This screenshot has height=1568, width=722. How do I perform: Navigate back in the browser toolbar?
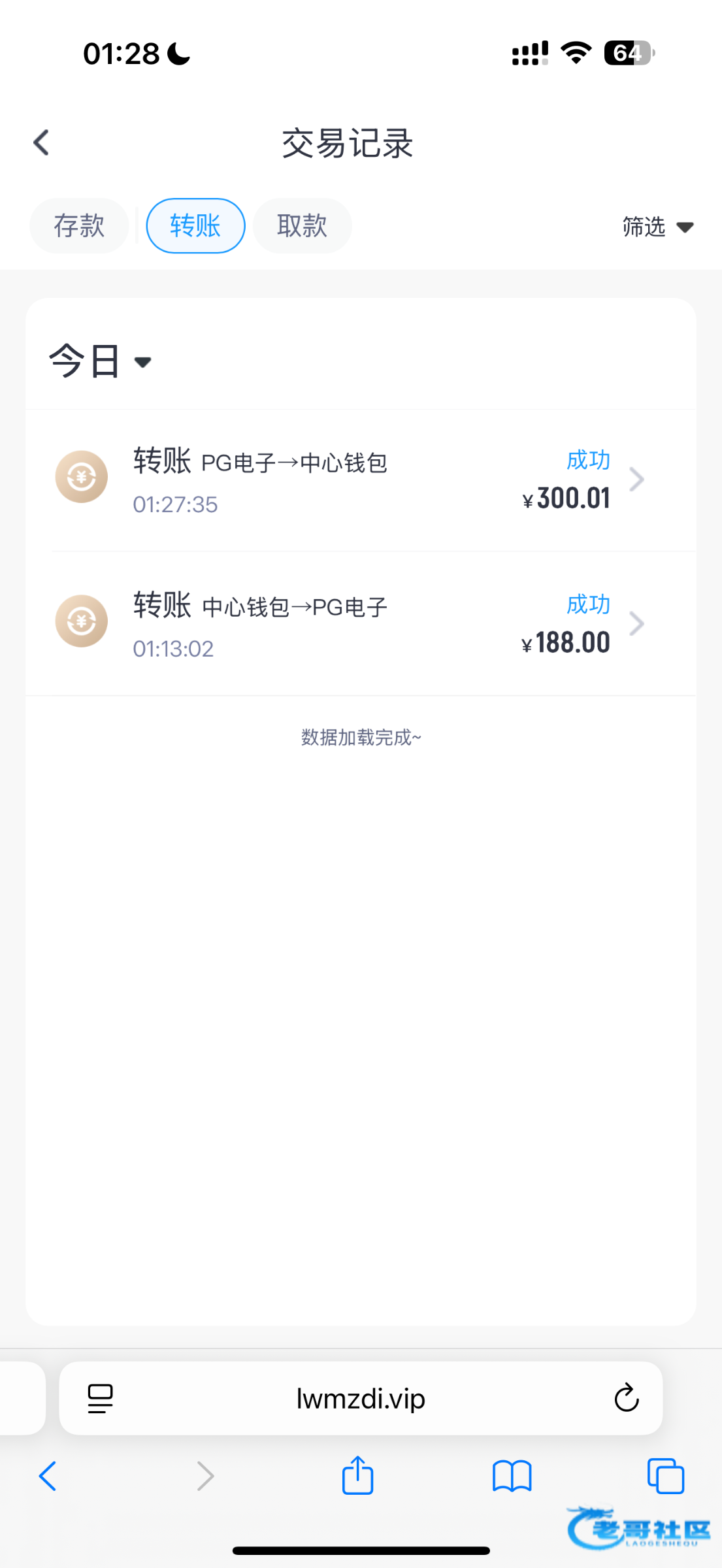48,1476
